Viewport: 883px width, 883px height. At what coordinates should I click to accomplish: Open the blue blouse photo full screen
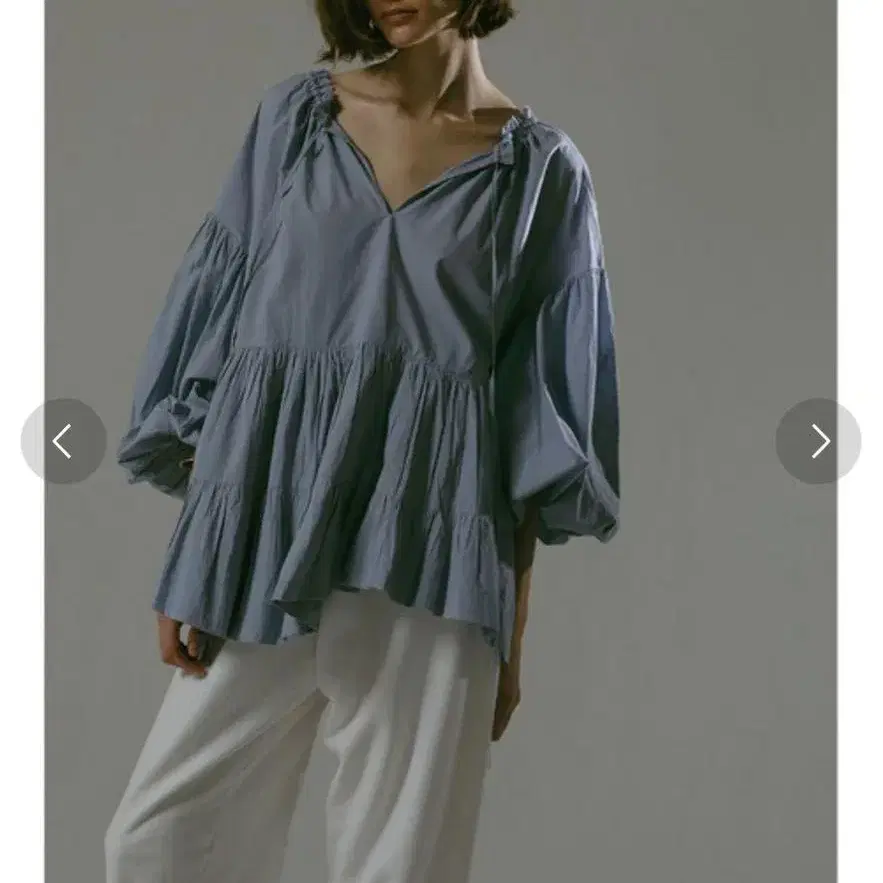coord(441,442)
